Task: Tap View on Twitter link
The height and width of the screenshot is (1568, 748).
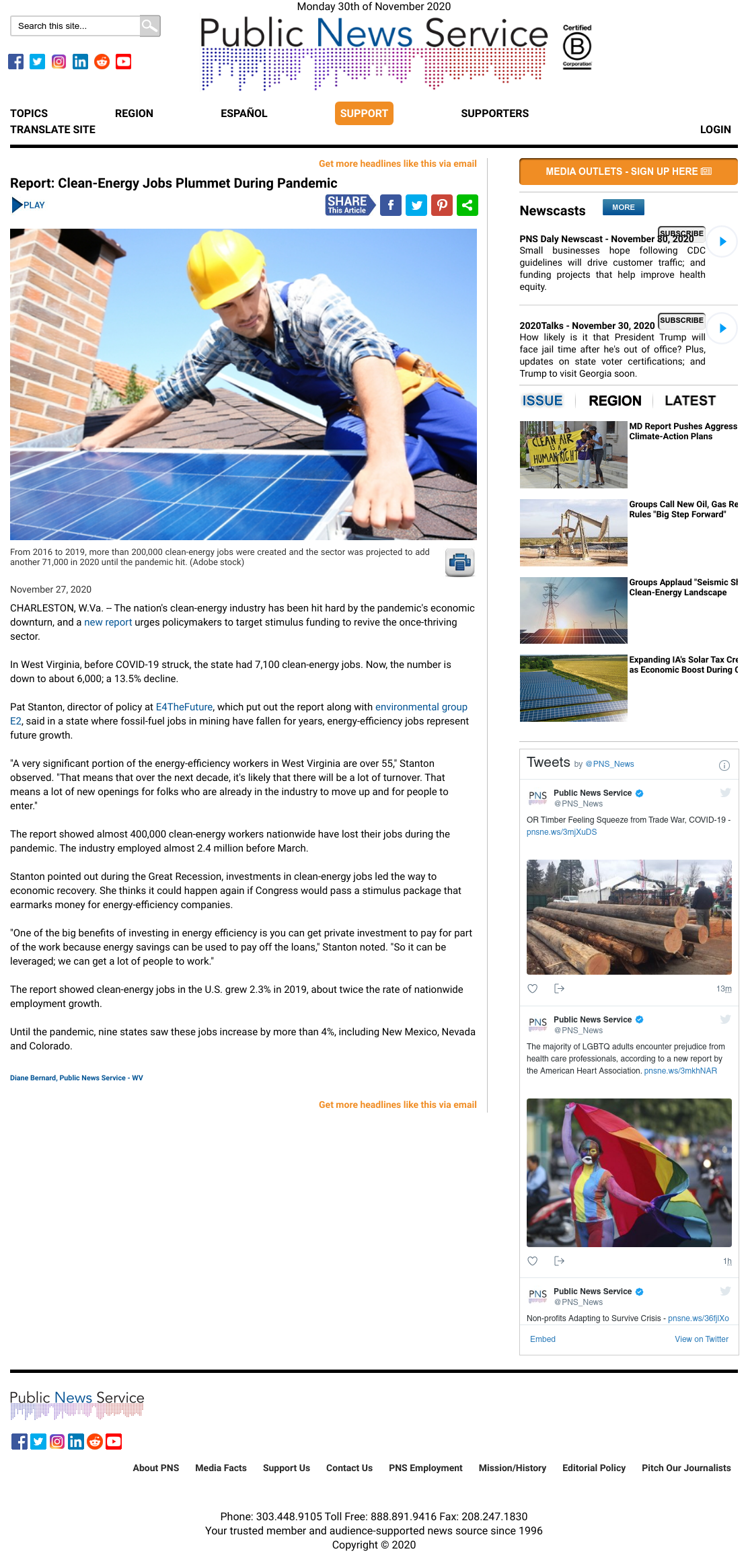Action: coord(702,1339)
